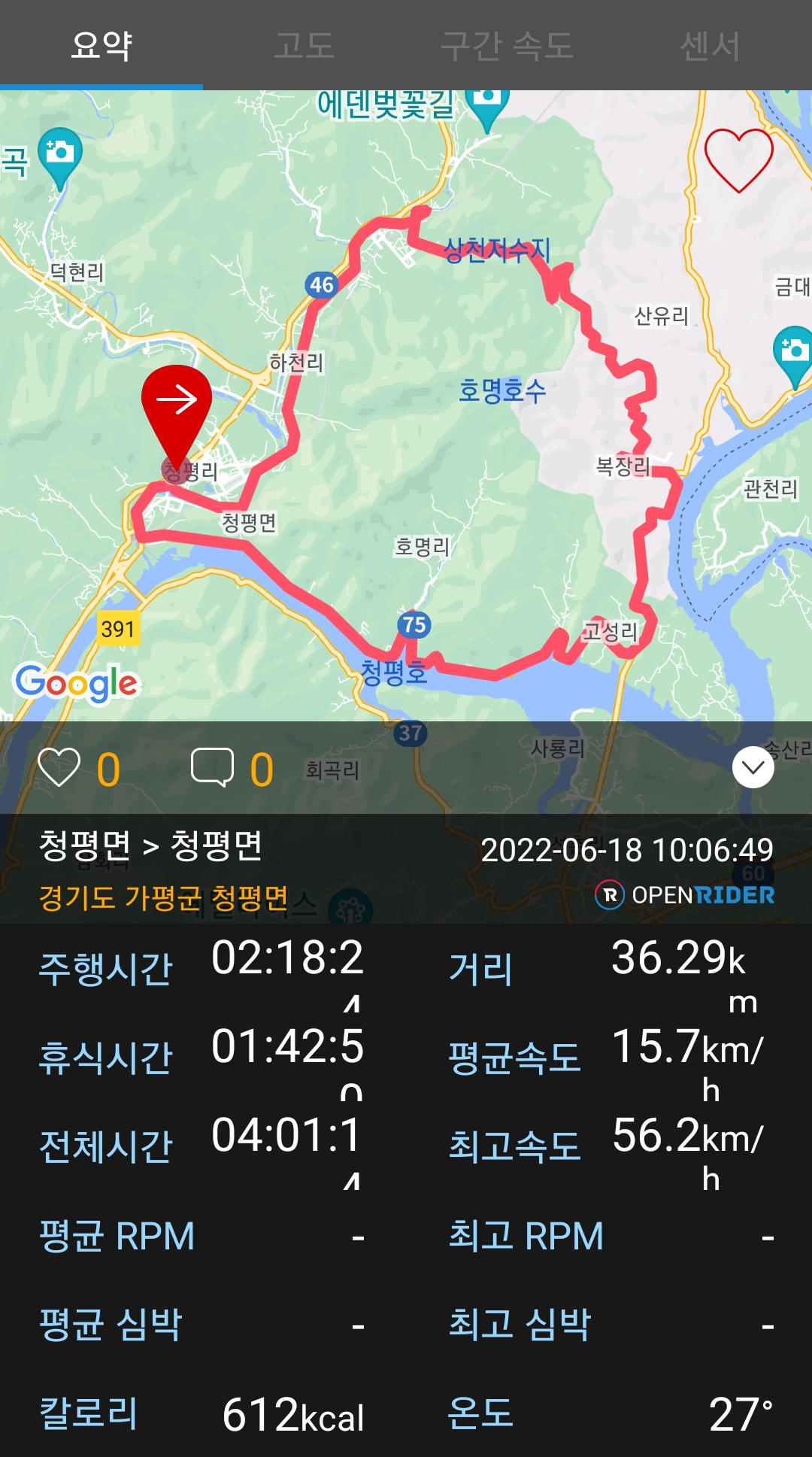Like this ride record
The image size is (812, 1457).
pos(59,768)
